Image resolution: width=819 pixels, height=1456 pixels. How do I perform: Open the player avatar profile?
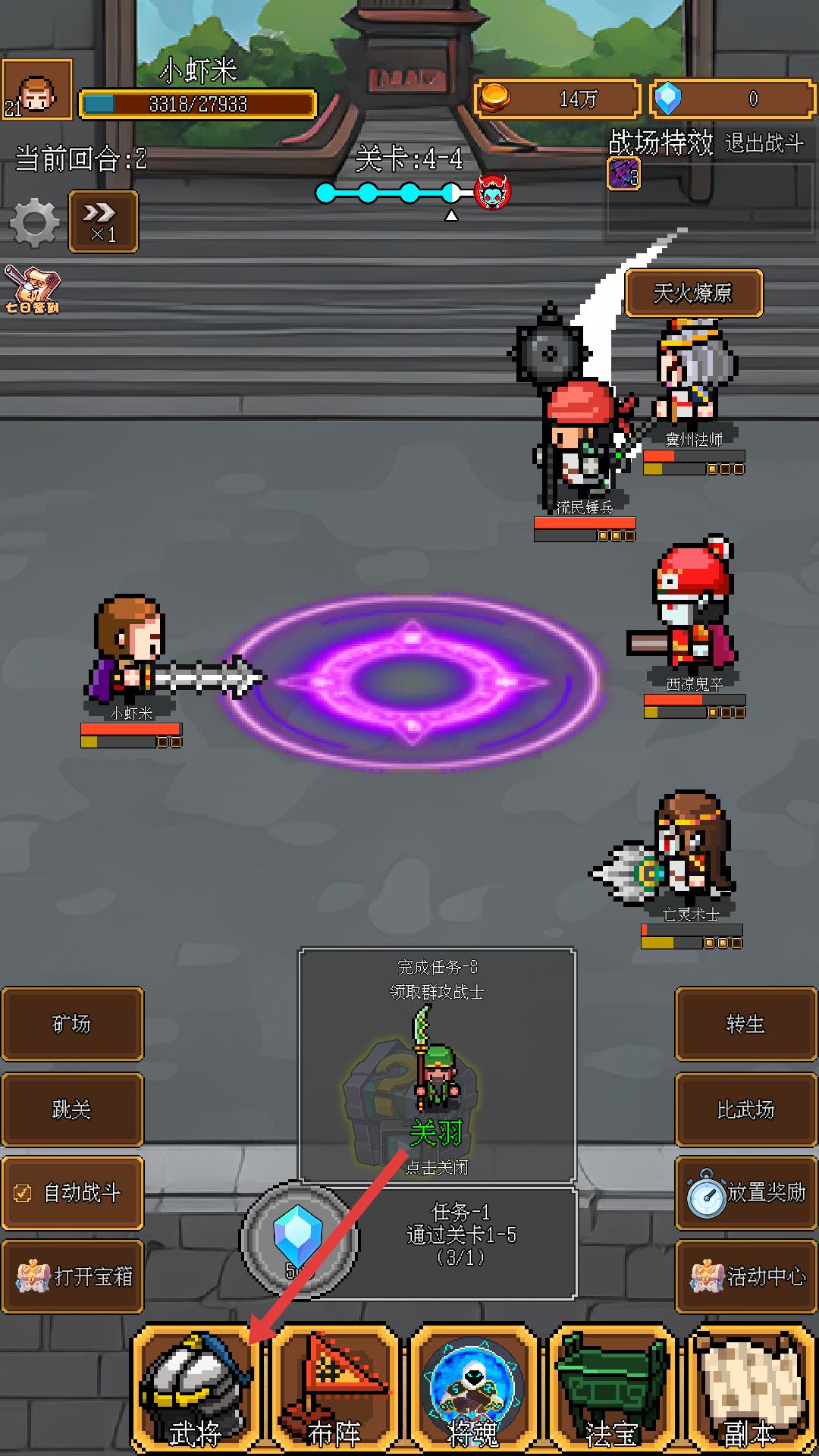37,90
